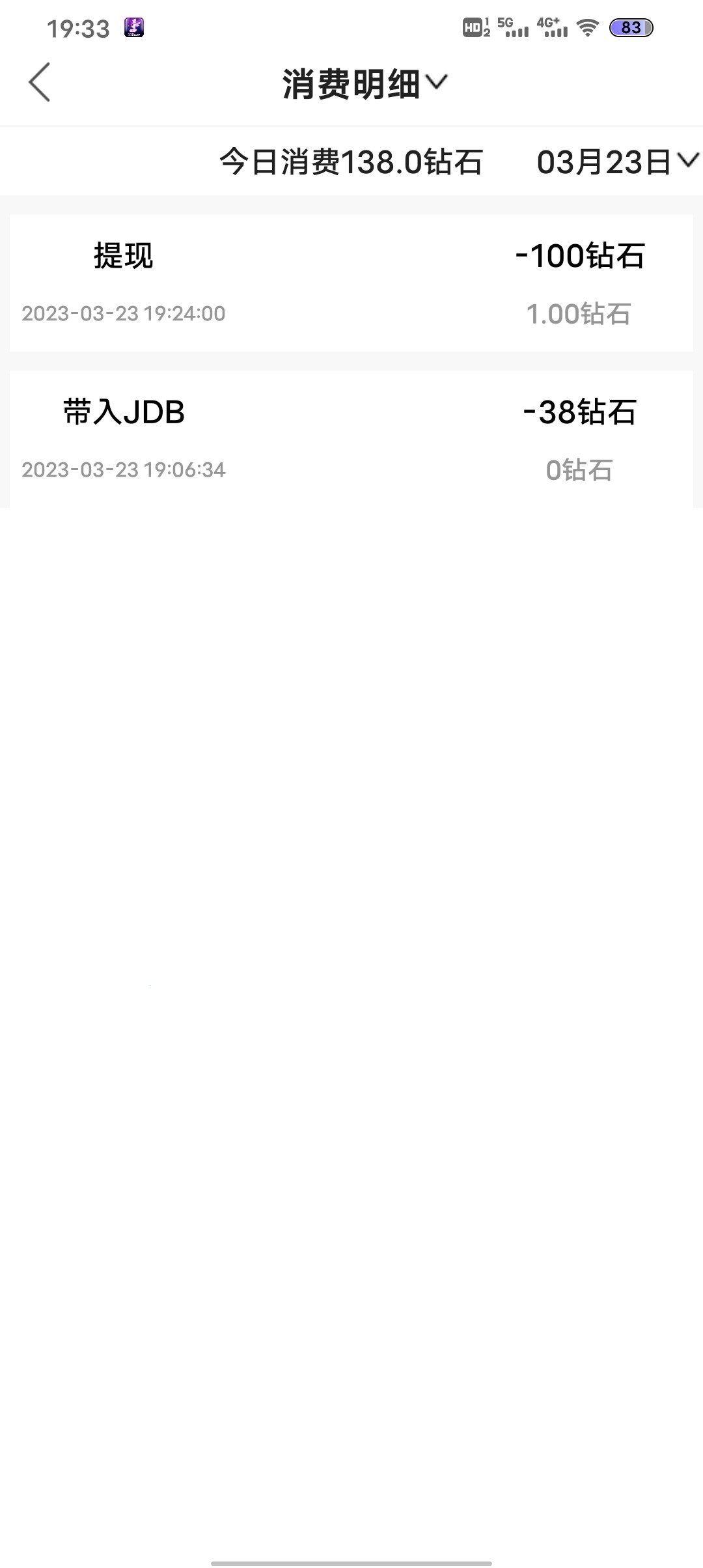The width and height of the screenshot is (703, 1568).
Task: Open the 带入JDB transaction record
Action: click(x=351, y=440)
